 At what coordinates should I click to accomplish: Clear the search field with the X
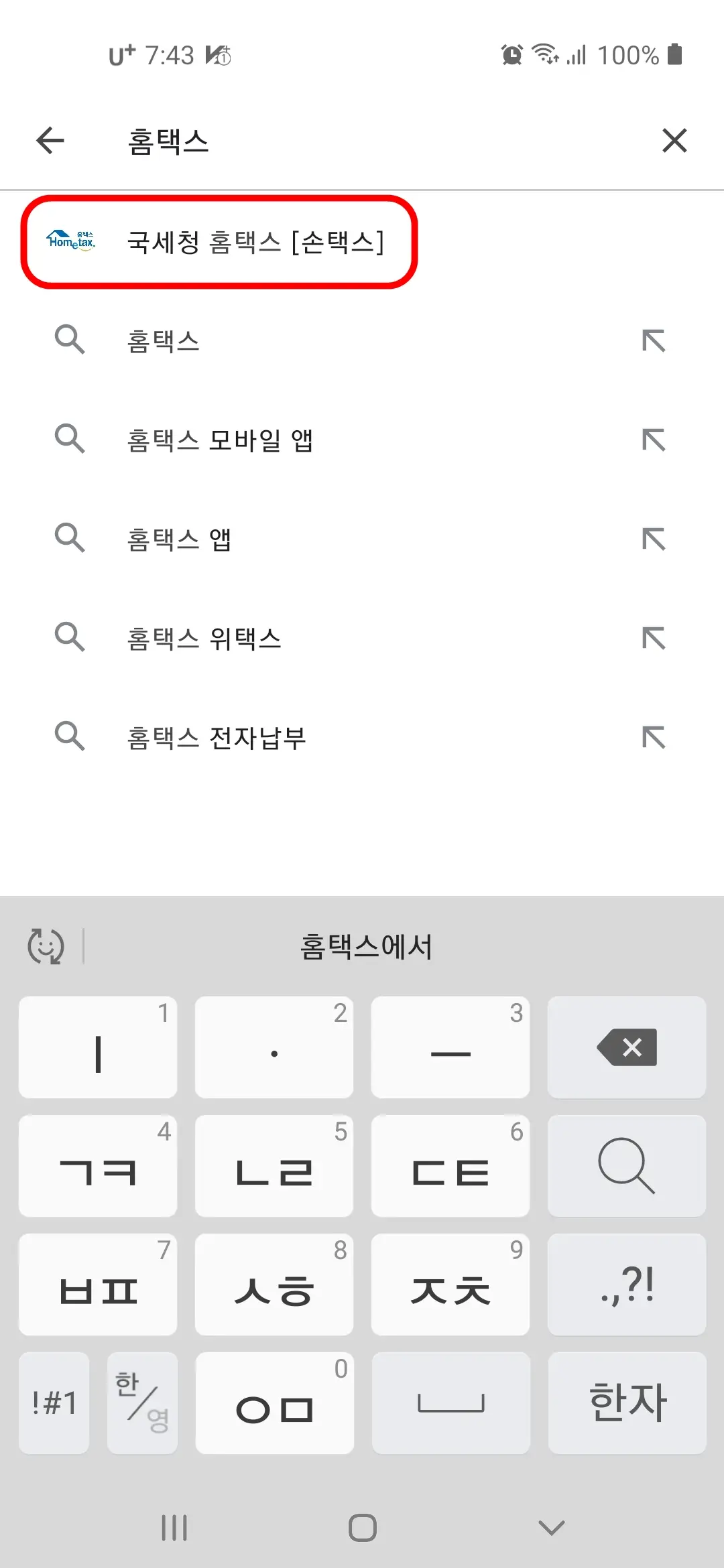coord(674,141)
